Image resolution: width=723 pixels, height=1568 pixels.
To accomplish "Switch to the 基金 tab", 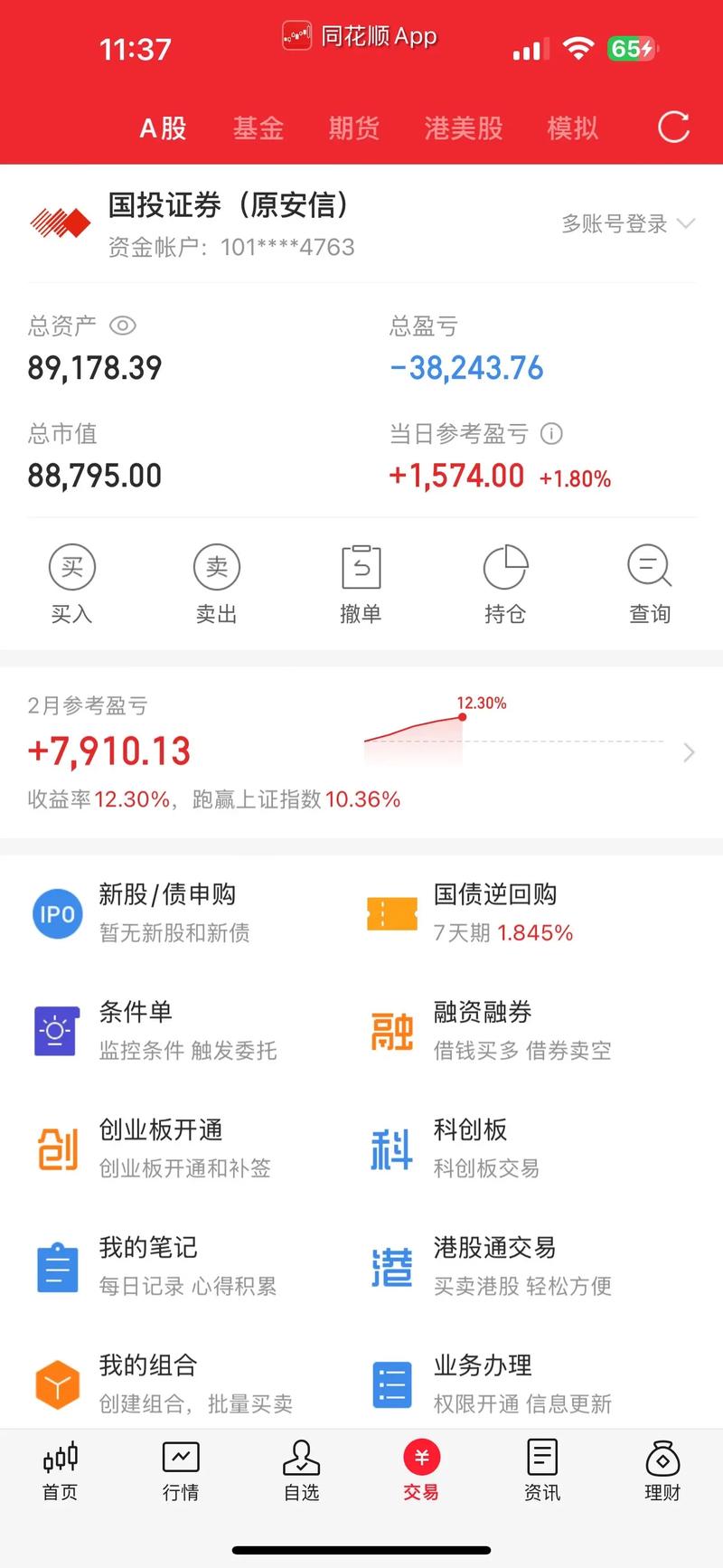I will click(x=258, y=128).
